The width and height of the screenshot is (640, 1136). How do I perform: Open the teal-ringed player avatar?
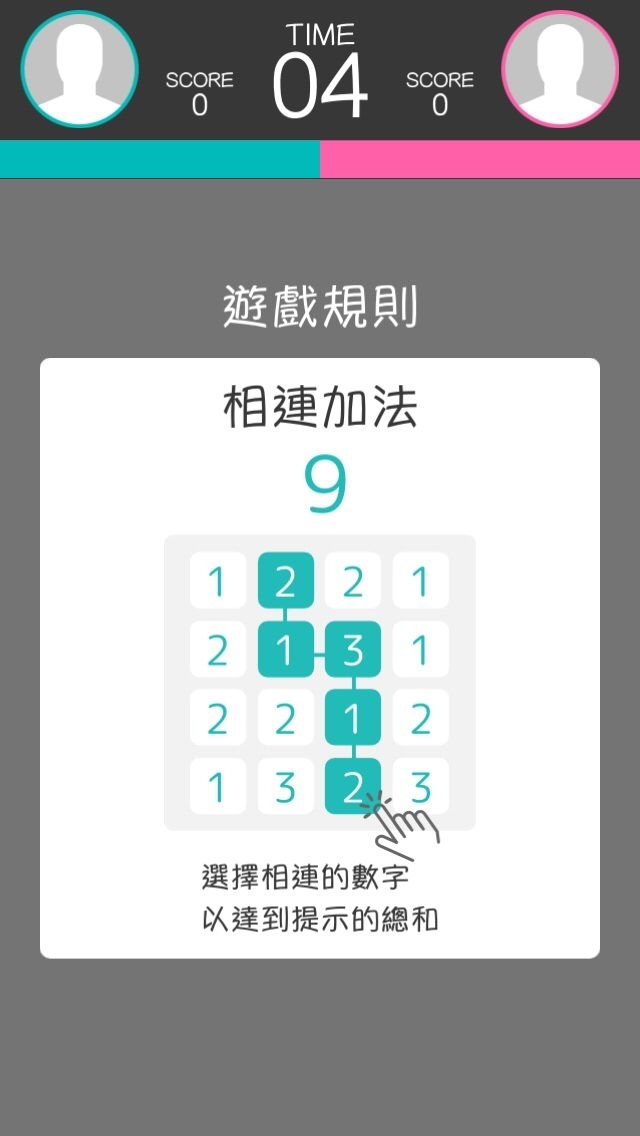[79, 69]
